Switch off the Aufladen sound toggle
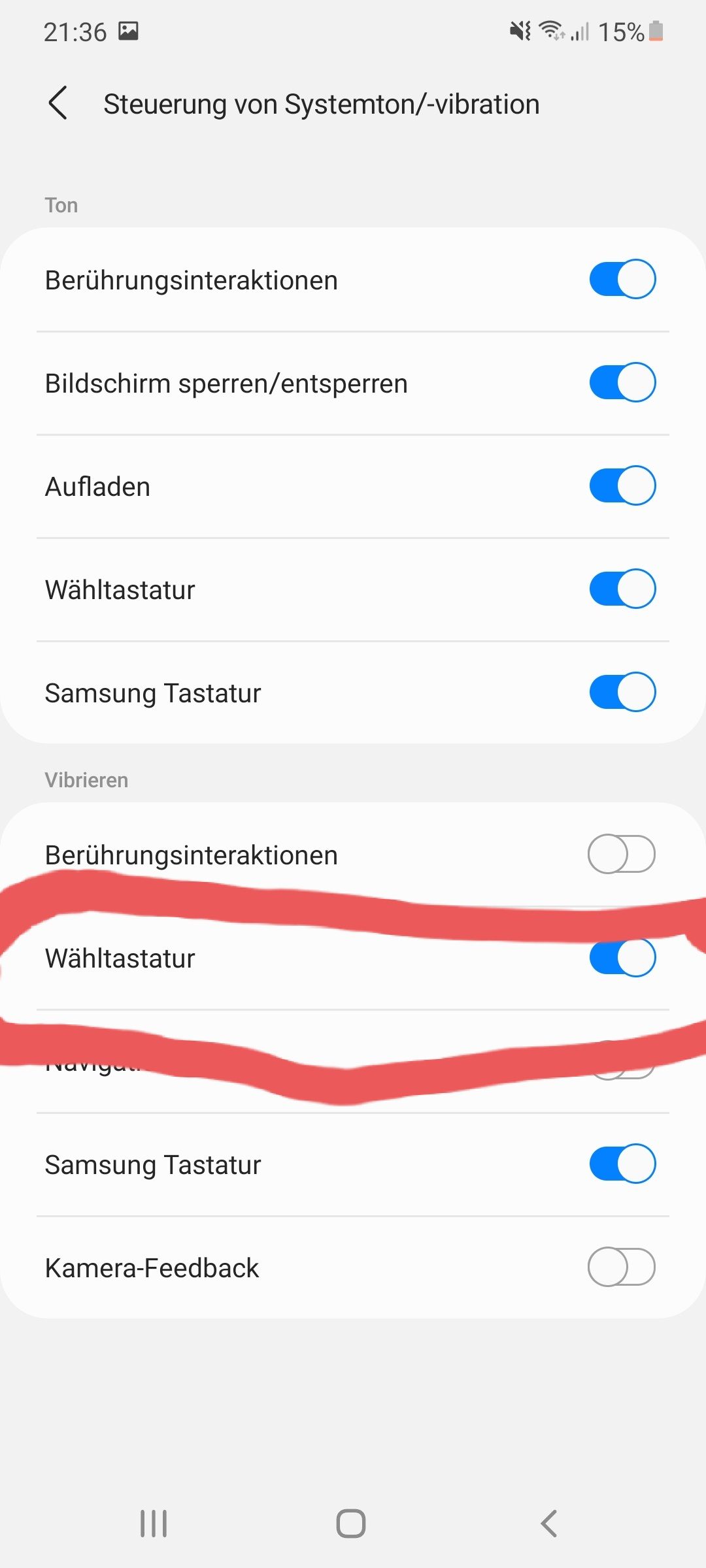 [622, 486]
